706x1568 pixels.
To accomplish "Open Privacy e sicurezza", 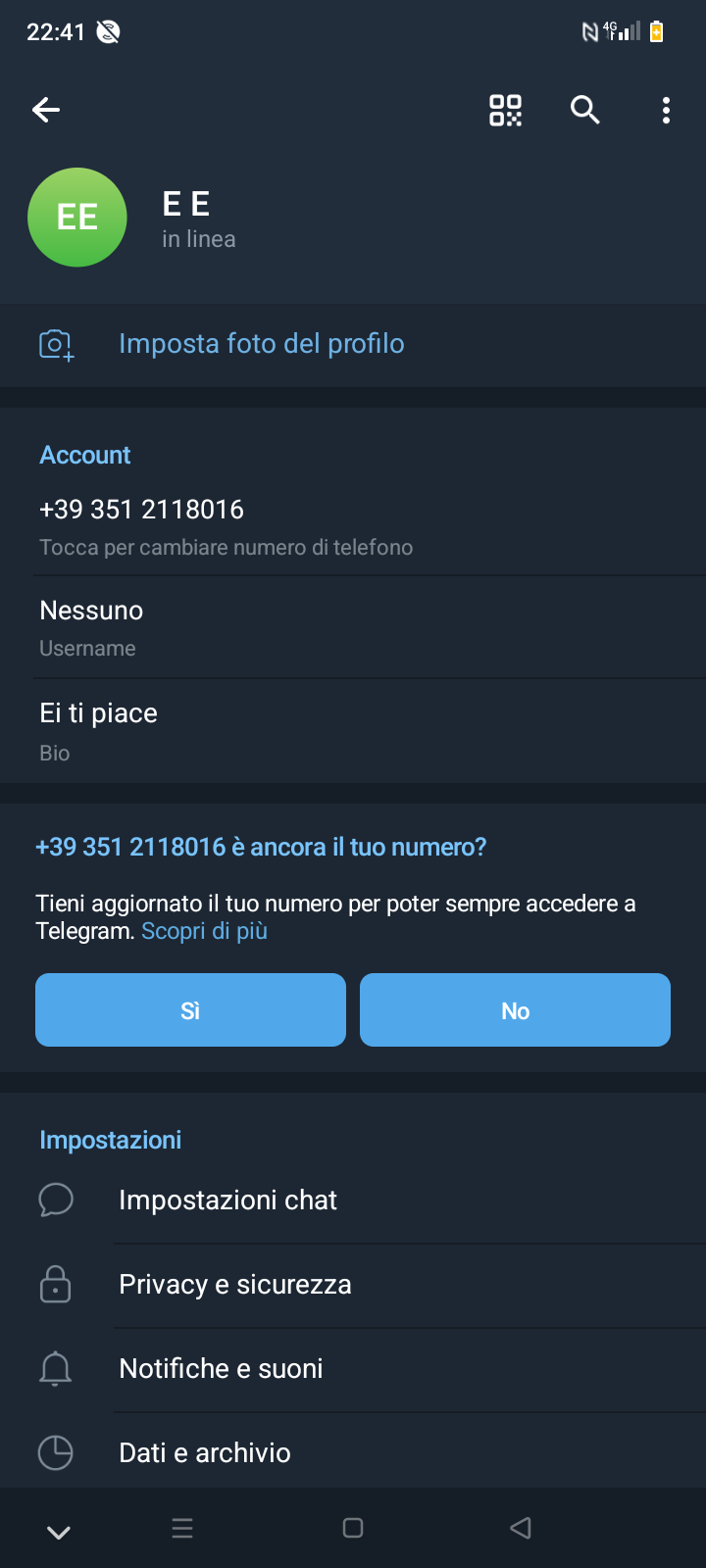I will coord(353,1285).
